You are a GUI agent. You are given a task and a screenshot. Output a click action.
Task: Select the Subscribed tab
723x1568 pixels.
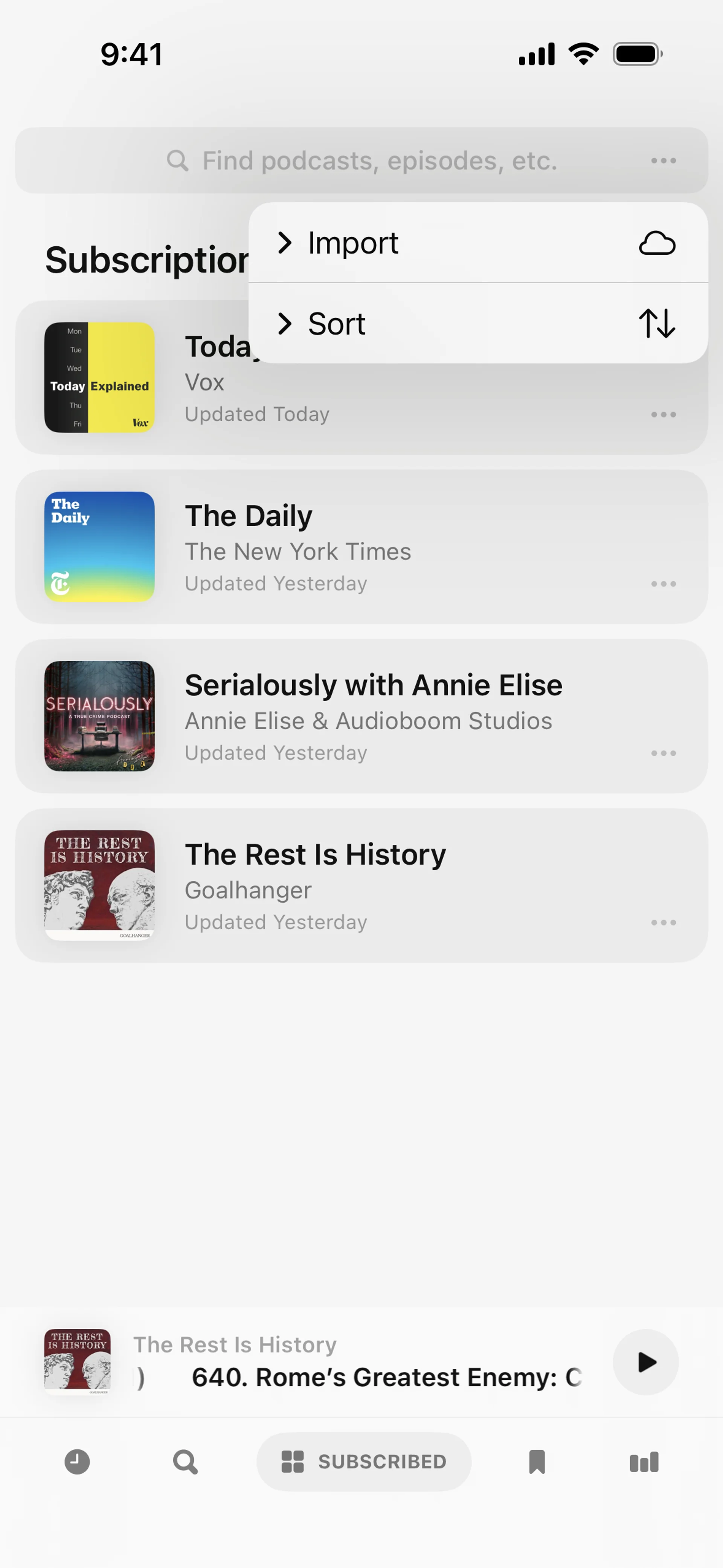[364, 1461]
